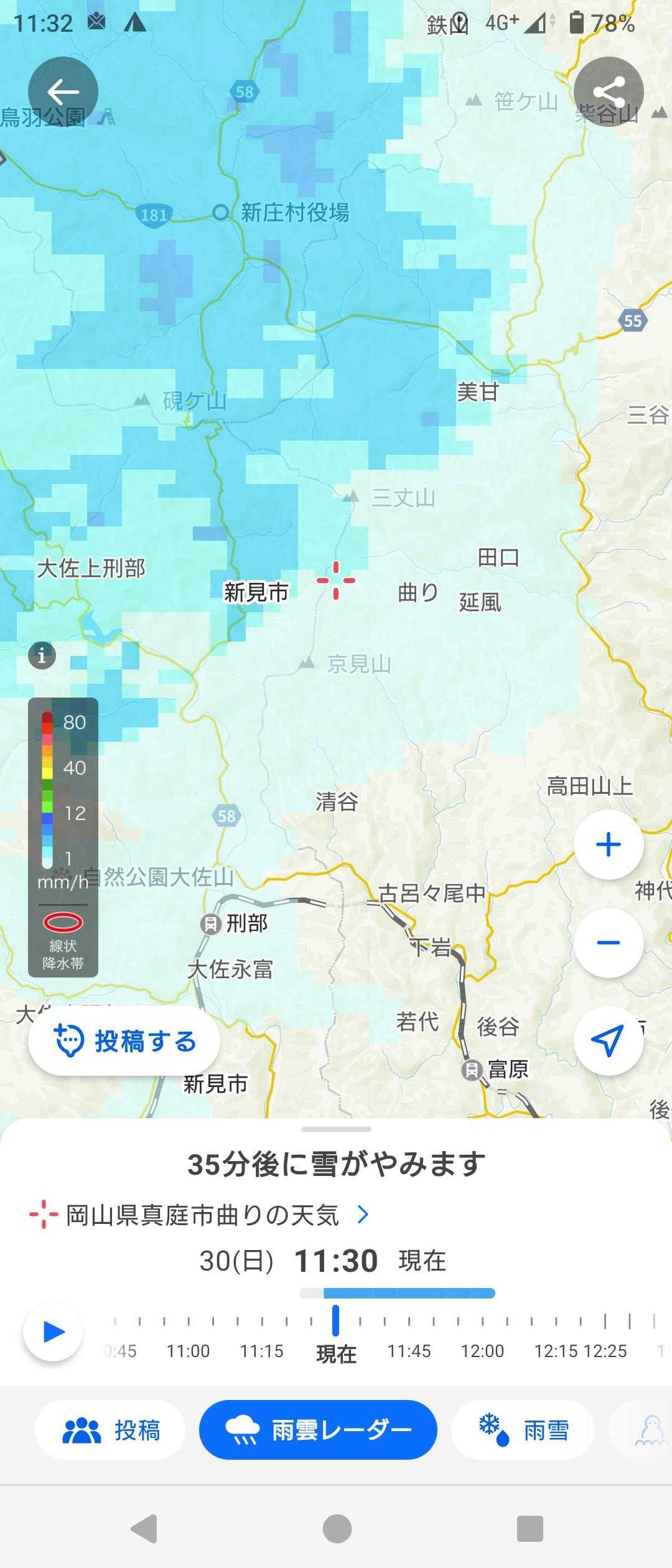Tap the system home button
Image resolution: width=672 pixels, height=1568 pixels.
pyautogui.click(x=337, y=1529)
